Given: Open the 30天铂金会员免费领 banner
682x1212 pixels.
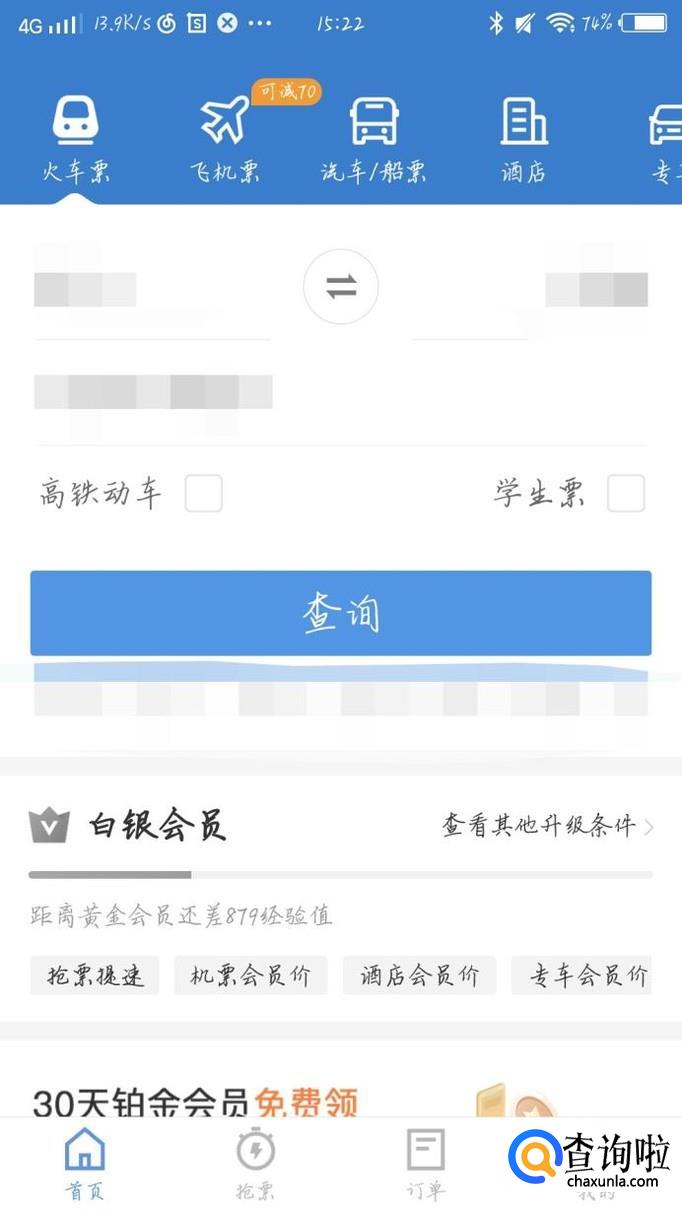Looking at the screenshot, I should coord(341,1098).
